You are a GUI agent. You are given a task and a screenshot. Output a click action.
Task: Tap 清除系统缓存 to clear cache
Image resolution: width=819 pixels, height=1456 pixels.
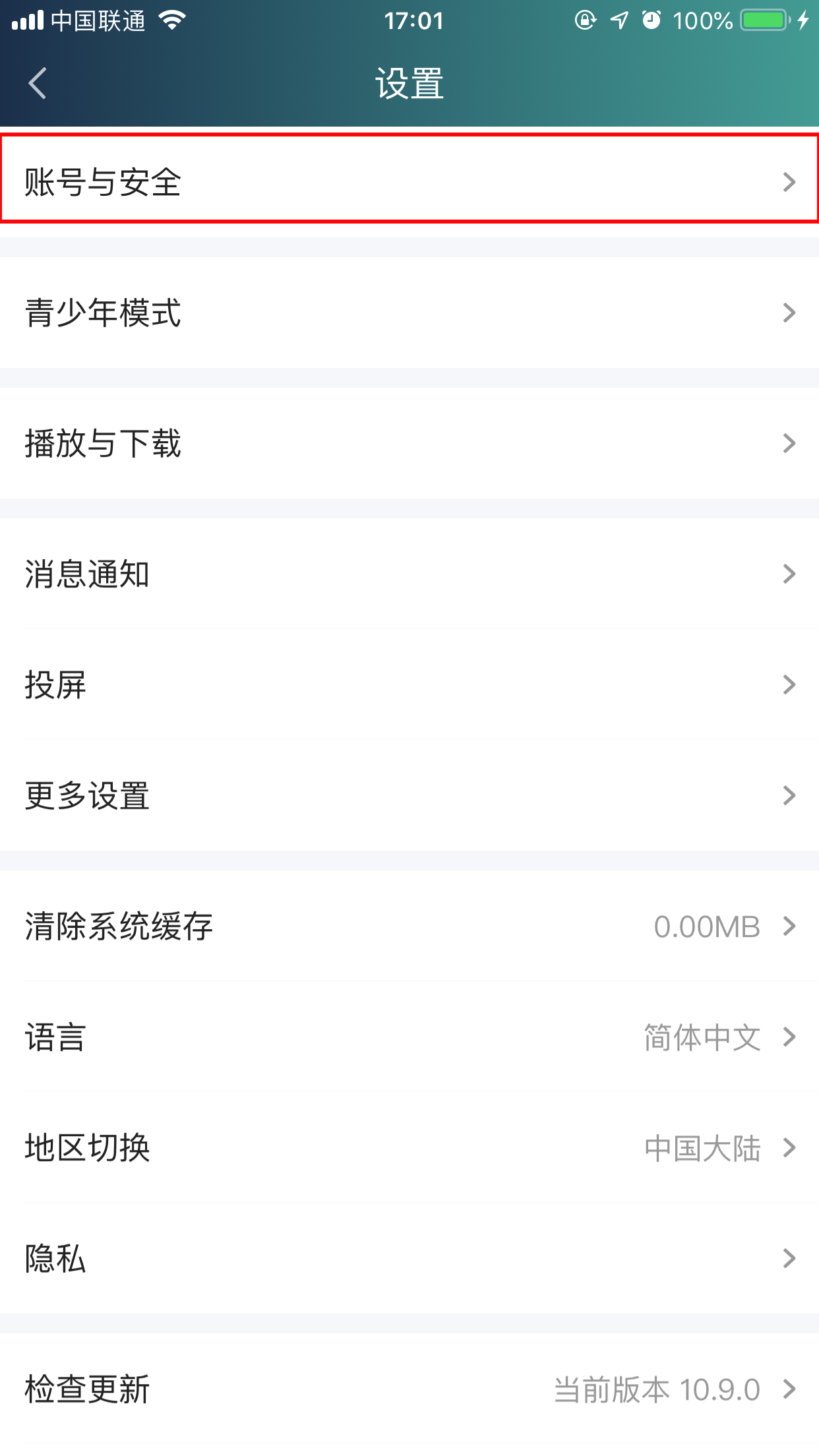pos(409,927)
